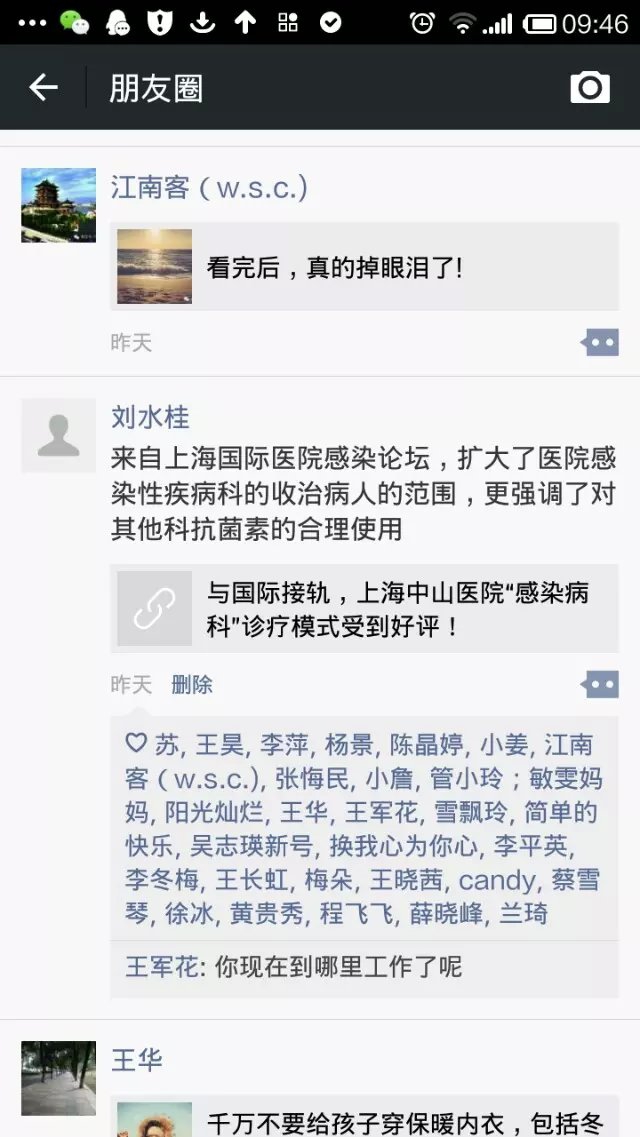The height and width of the screenshot is (1137, 640).
Task: Open comment menu under 刘水桂's post
Action: [600, 685]
